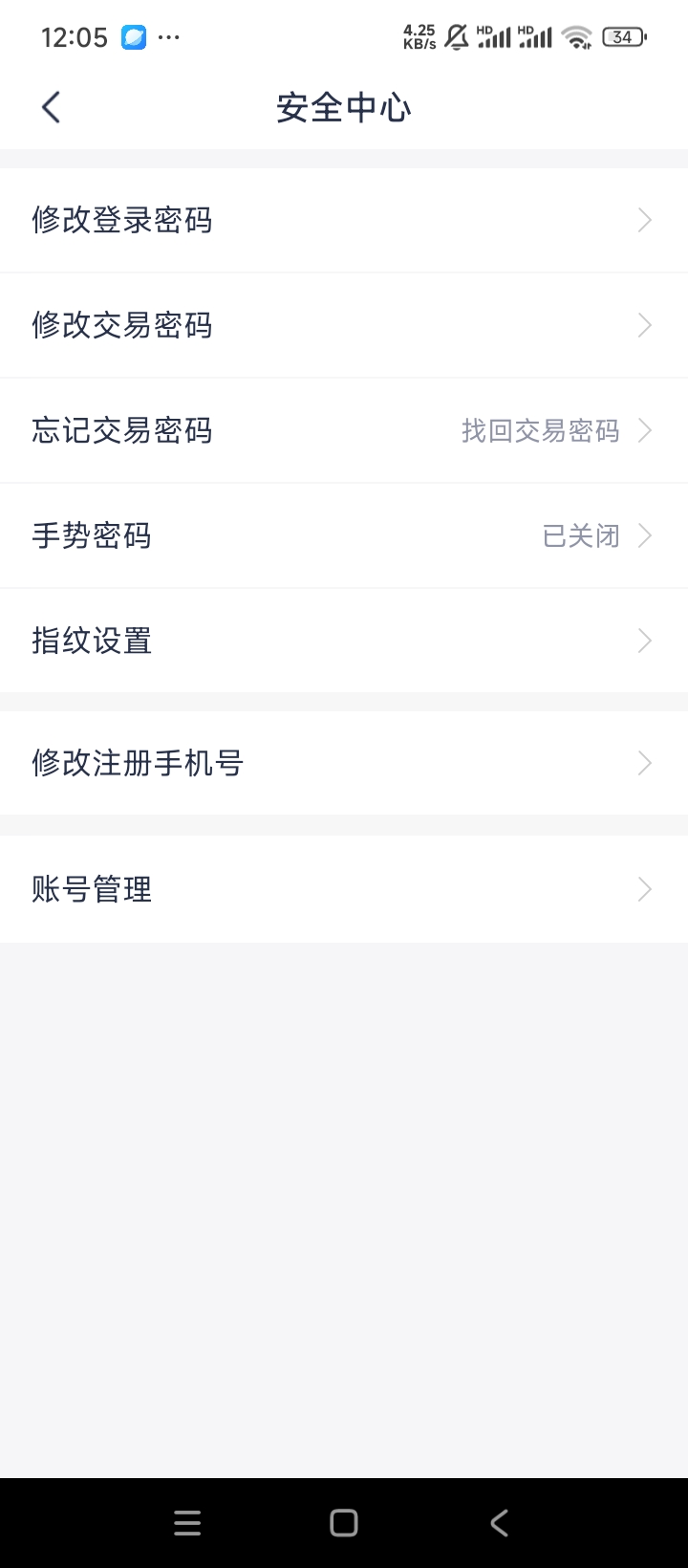This screenshot has width=688, height=1568.
Task: Select 忘记交易密码 to recover password
Action: (x=344, y=430)
